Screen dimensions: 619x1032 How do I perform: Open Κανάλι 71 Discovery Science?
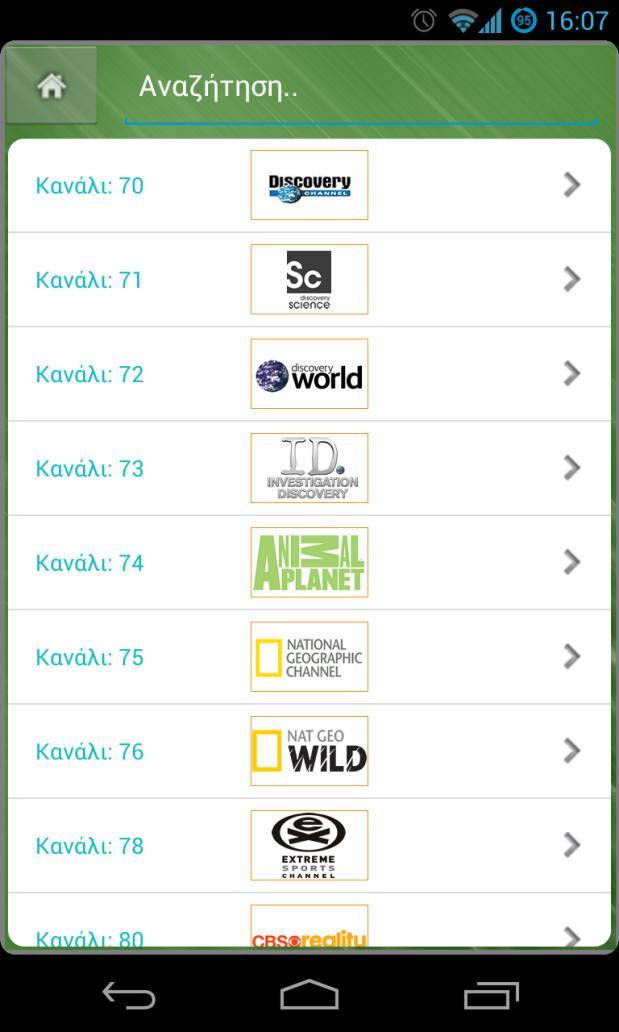tap(309, 280)
